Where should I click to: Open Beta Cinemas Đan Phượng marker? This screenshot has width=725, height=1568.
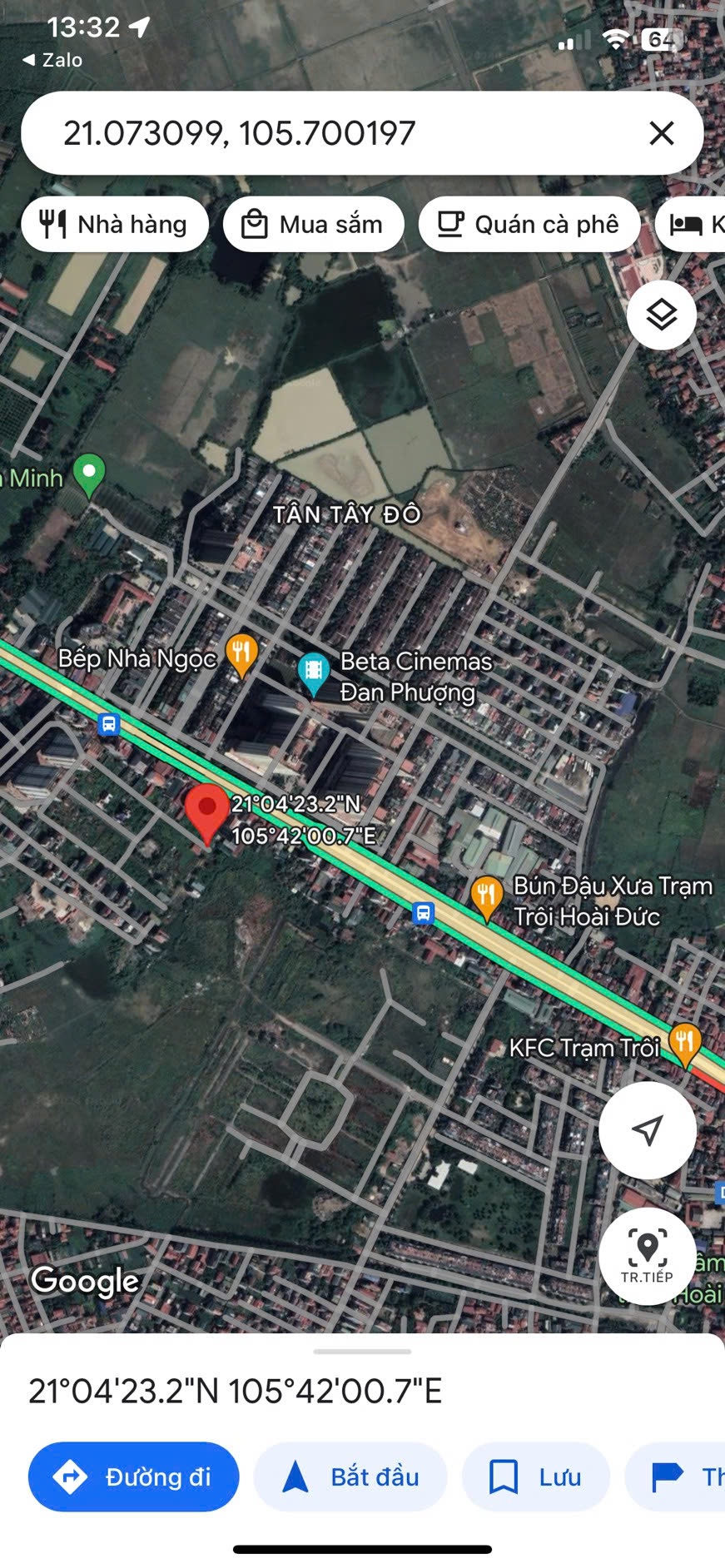tap(314, 672)
